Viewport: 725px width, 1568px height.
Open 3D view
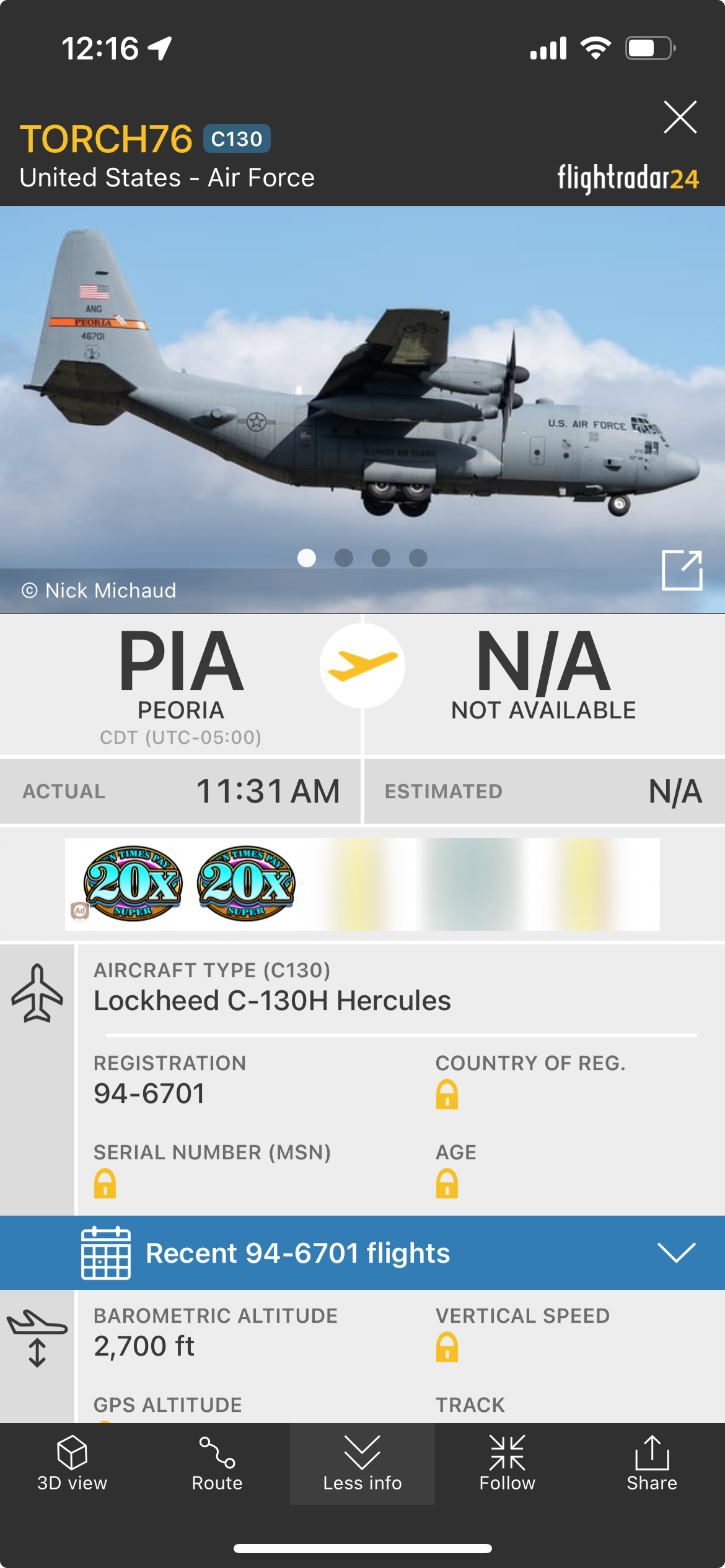point(72,1463)
